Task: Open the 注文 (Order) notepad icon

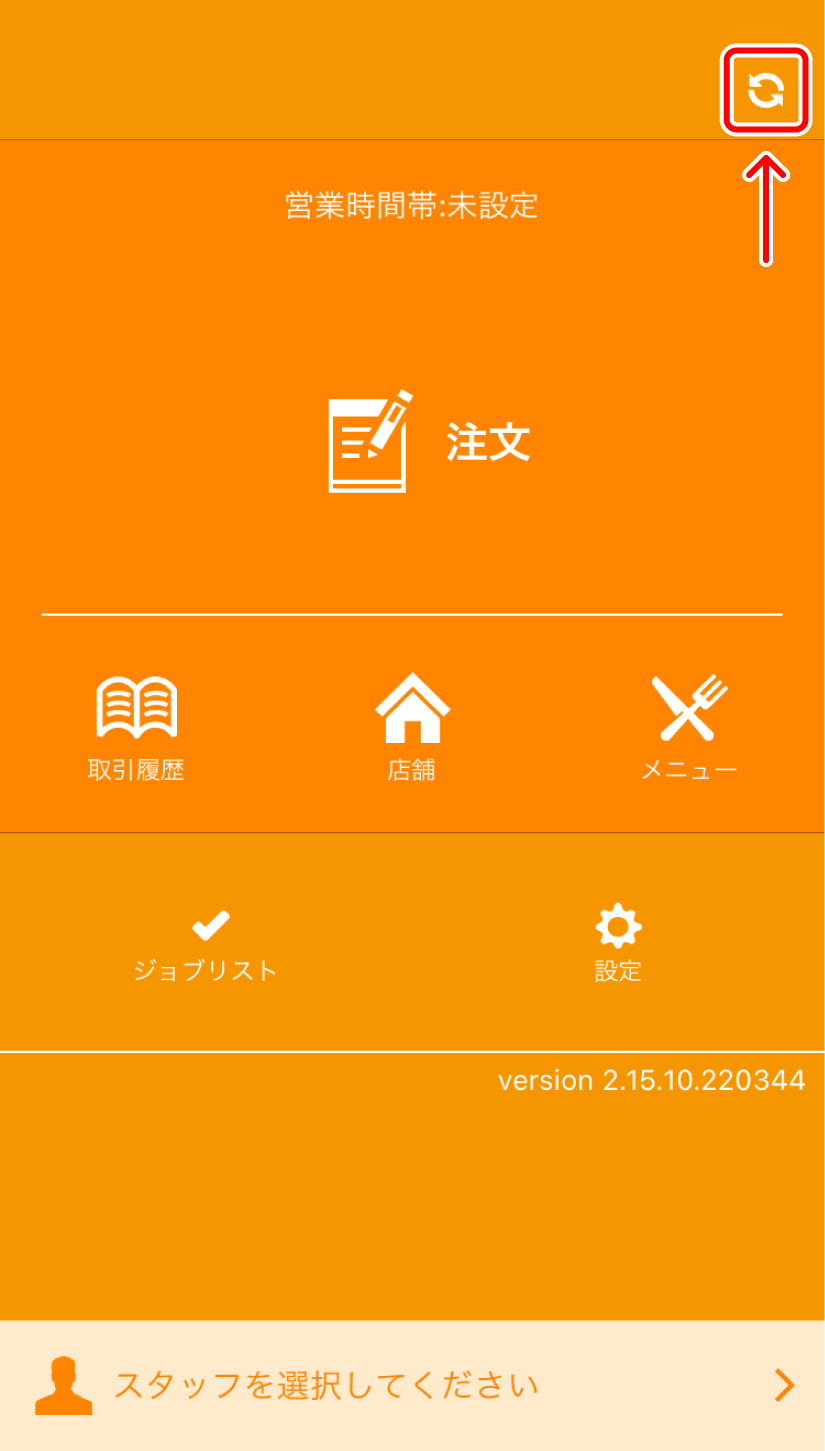Action: click(x=366, y=440)
